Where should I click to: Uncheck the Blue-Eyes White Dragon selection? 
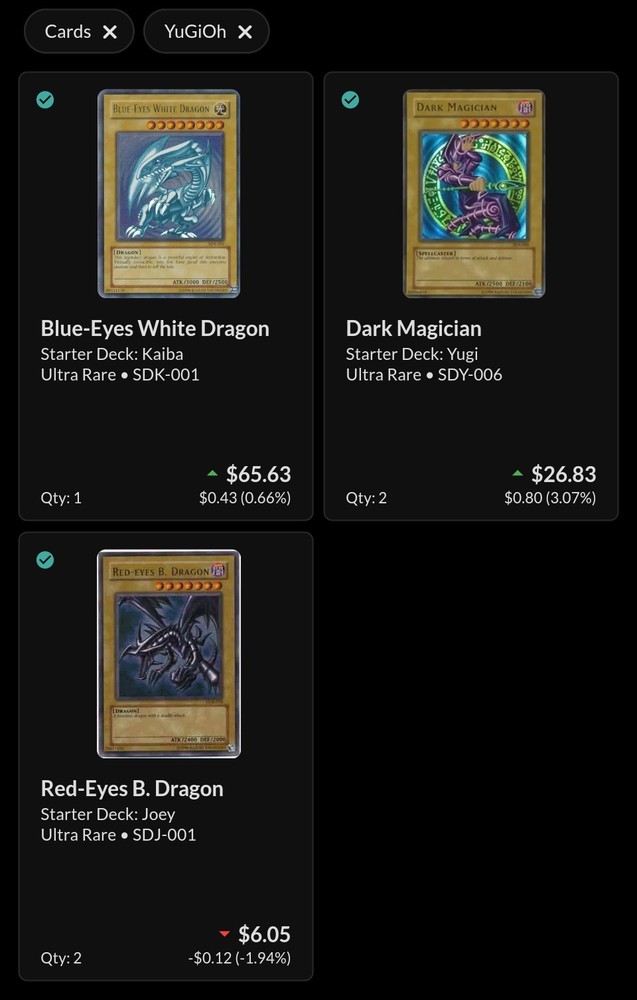click(45, 99)
